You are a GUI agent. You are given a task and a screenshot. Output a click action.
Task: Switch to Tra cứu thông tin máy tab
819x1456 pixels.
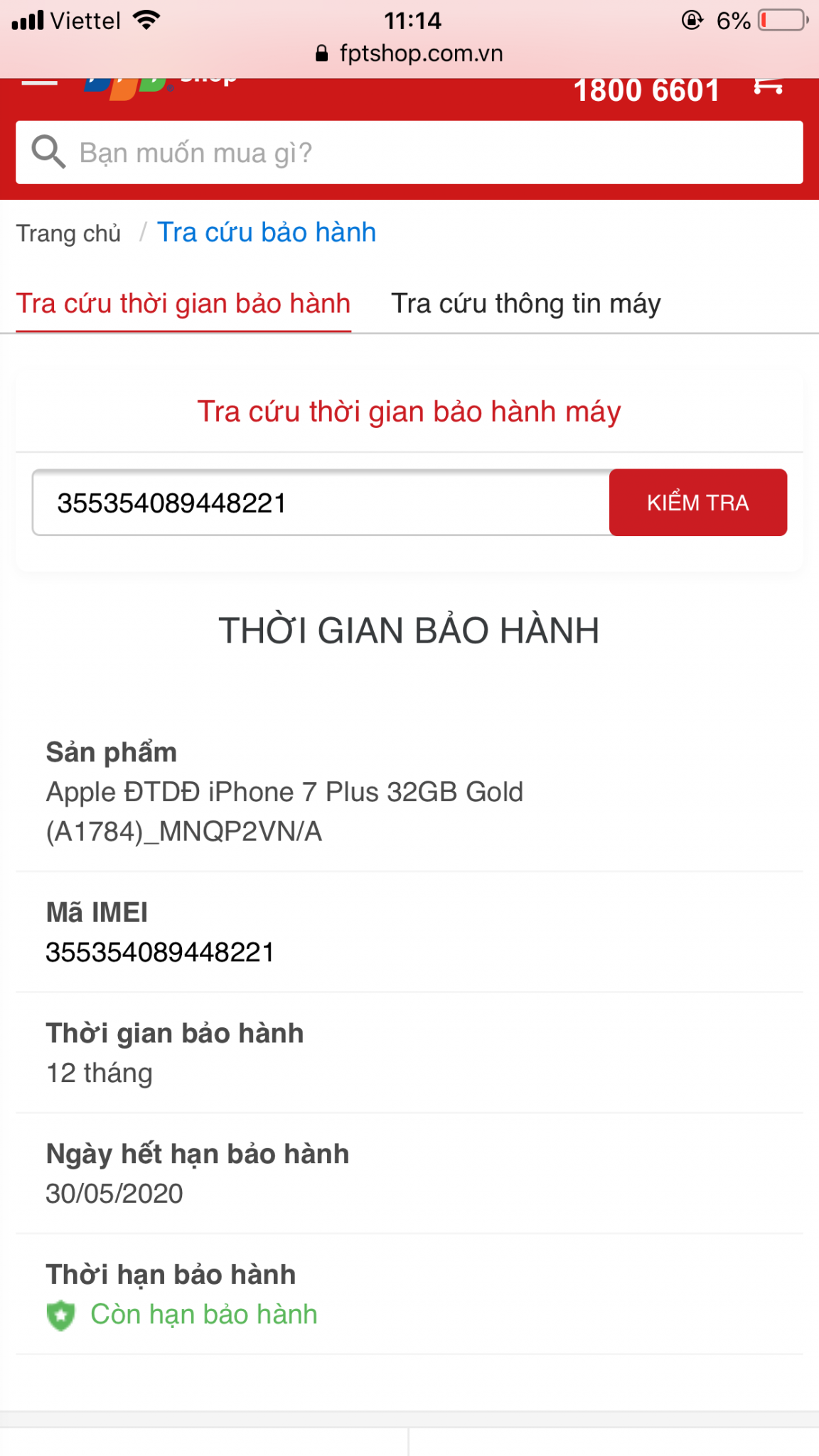pos(525,304)
